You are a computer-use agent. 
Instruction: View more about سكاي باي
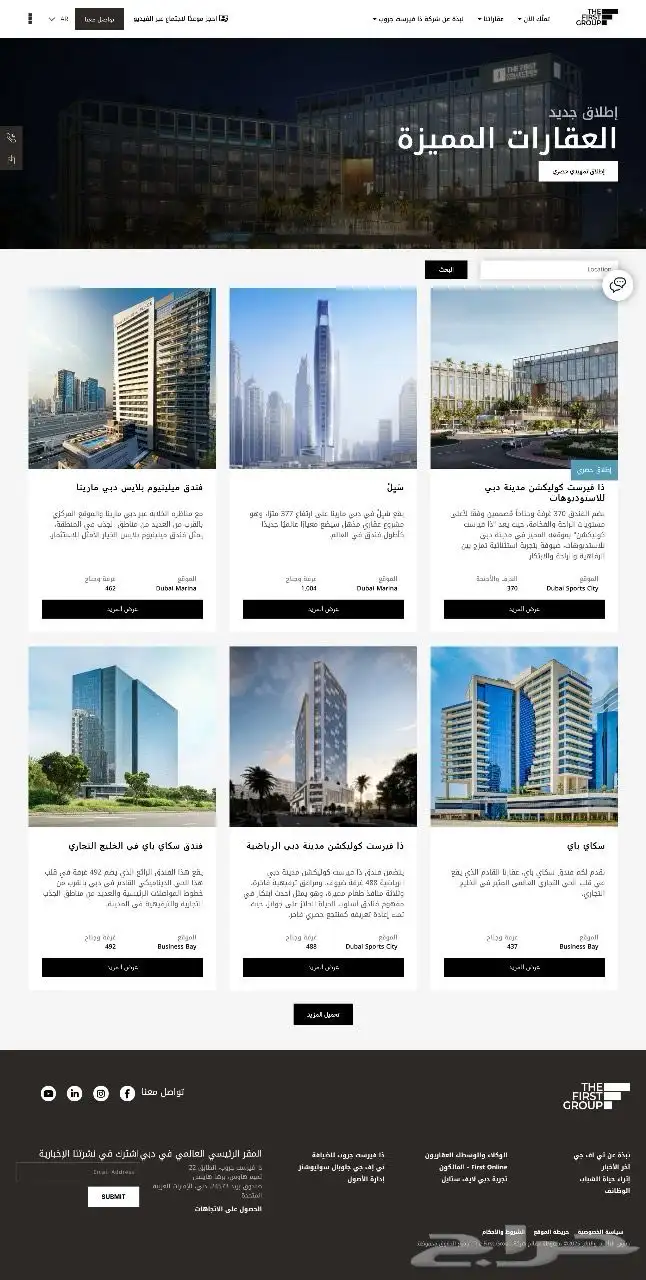524,967
